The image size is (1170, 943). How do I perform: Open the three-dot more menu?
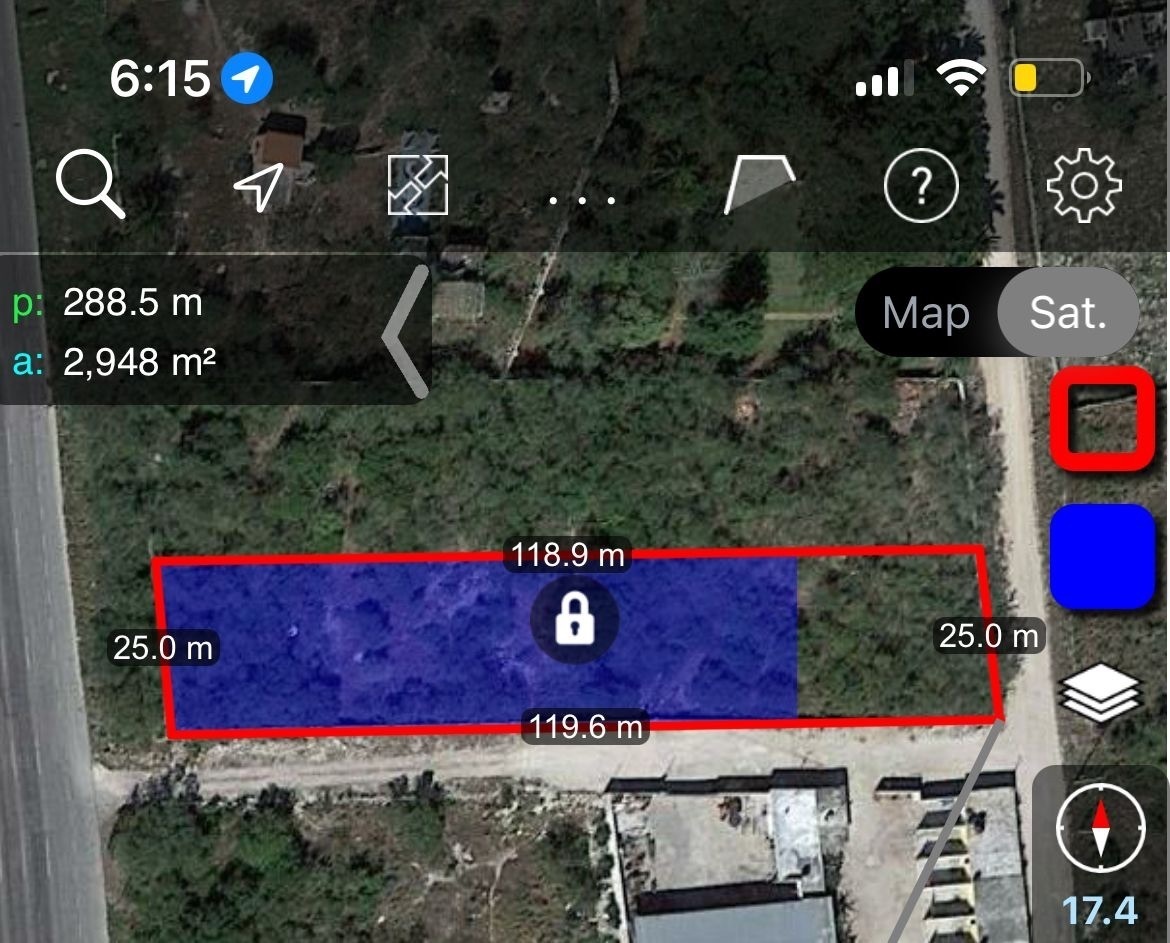pos(583,199)
